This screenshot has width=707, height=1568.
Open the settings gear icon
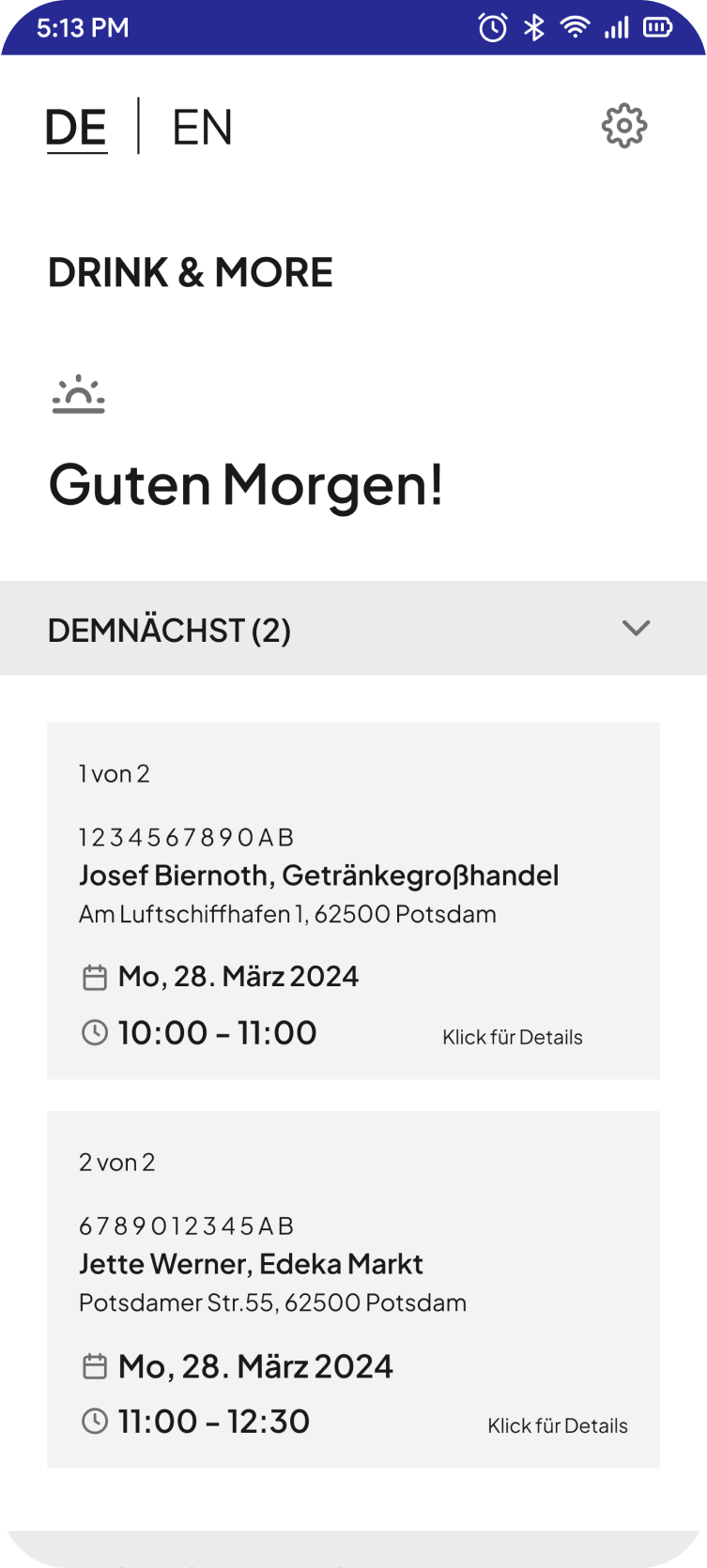click(624, 127)
